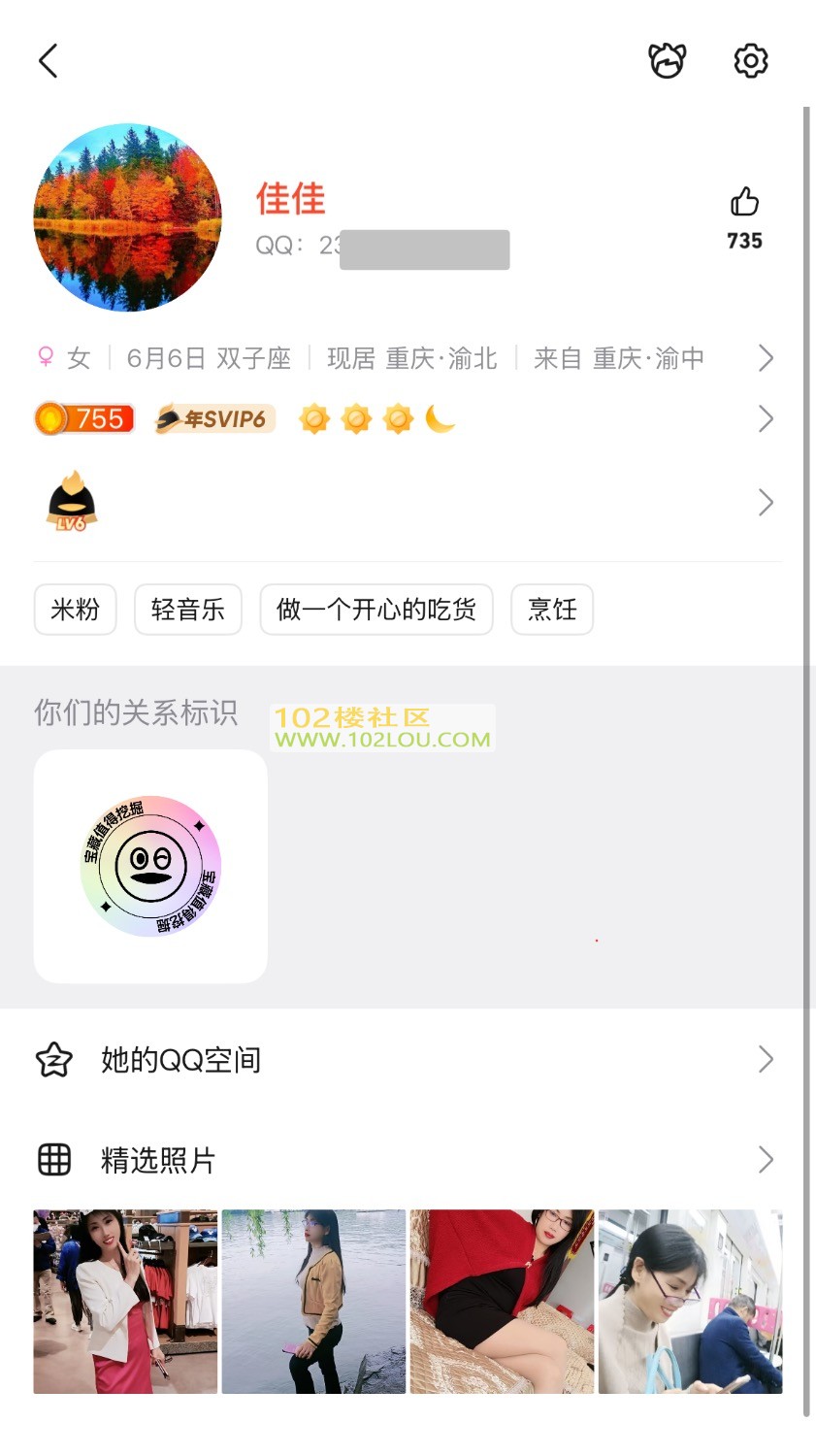Select the 米粉 tag

click(76, 610)
